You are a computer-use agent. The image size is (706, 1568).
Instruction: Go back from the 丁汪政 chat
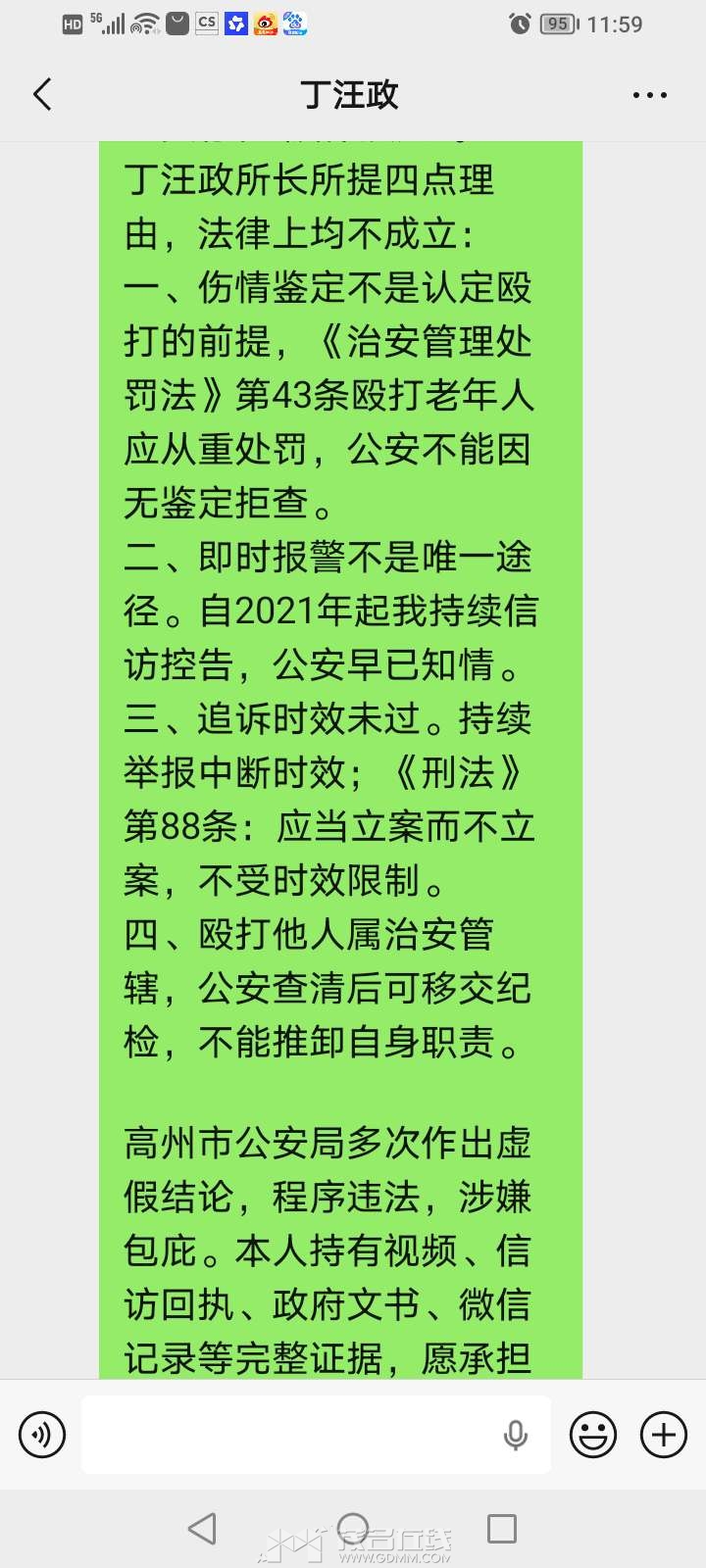coord(42,95)
